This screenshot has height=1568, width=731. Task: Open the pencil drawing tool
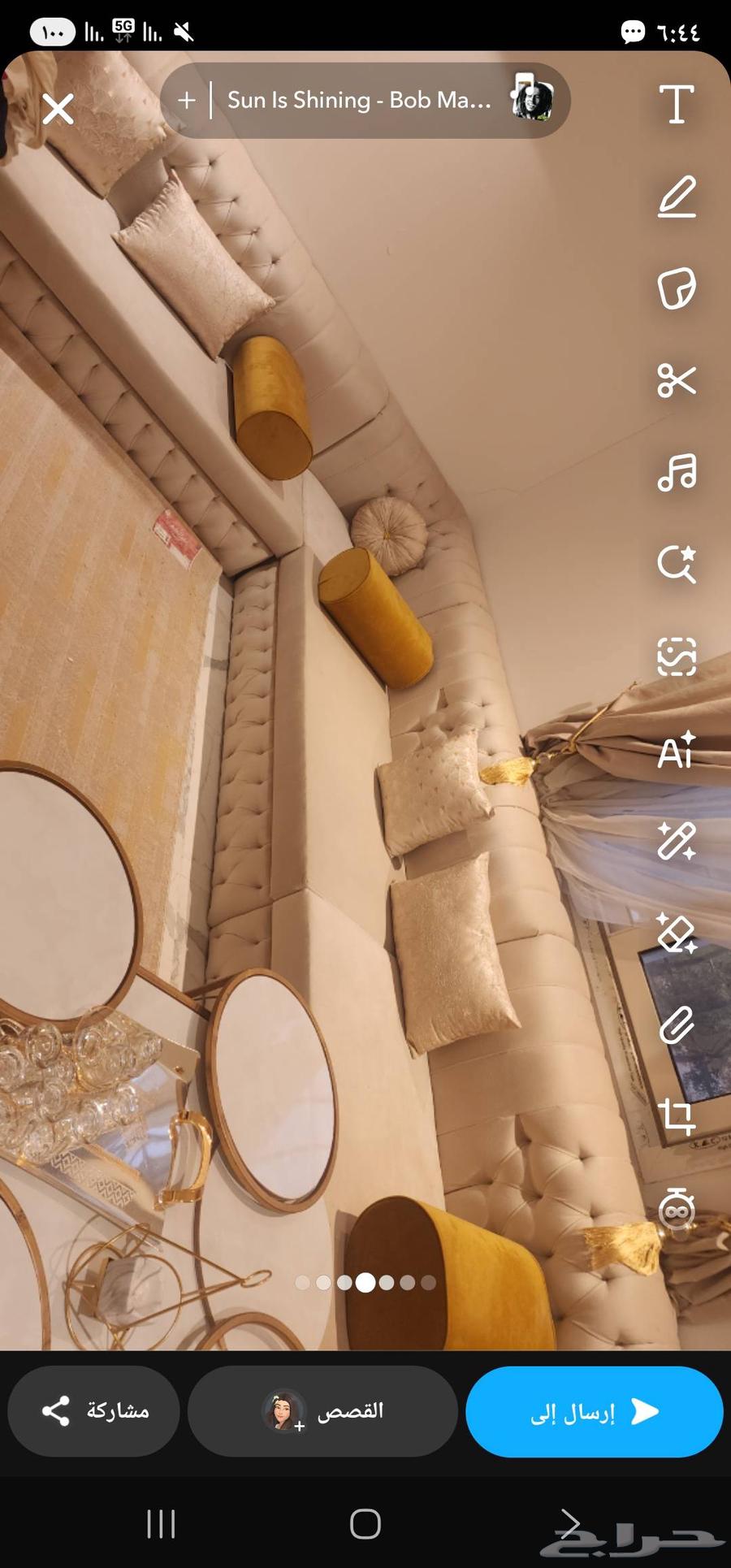tap(676, 197)
